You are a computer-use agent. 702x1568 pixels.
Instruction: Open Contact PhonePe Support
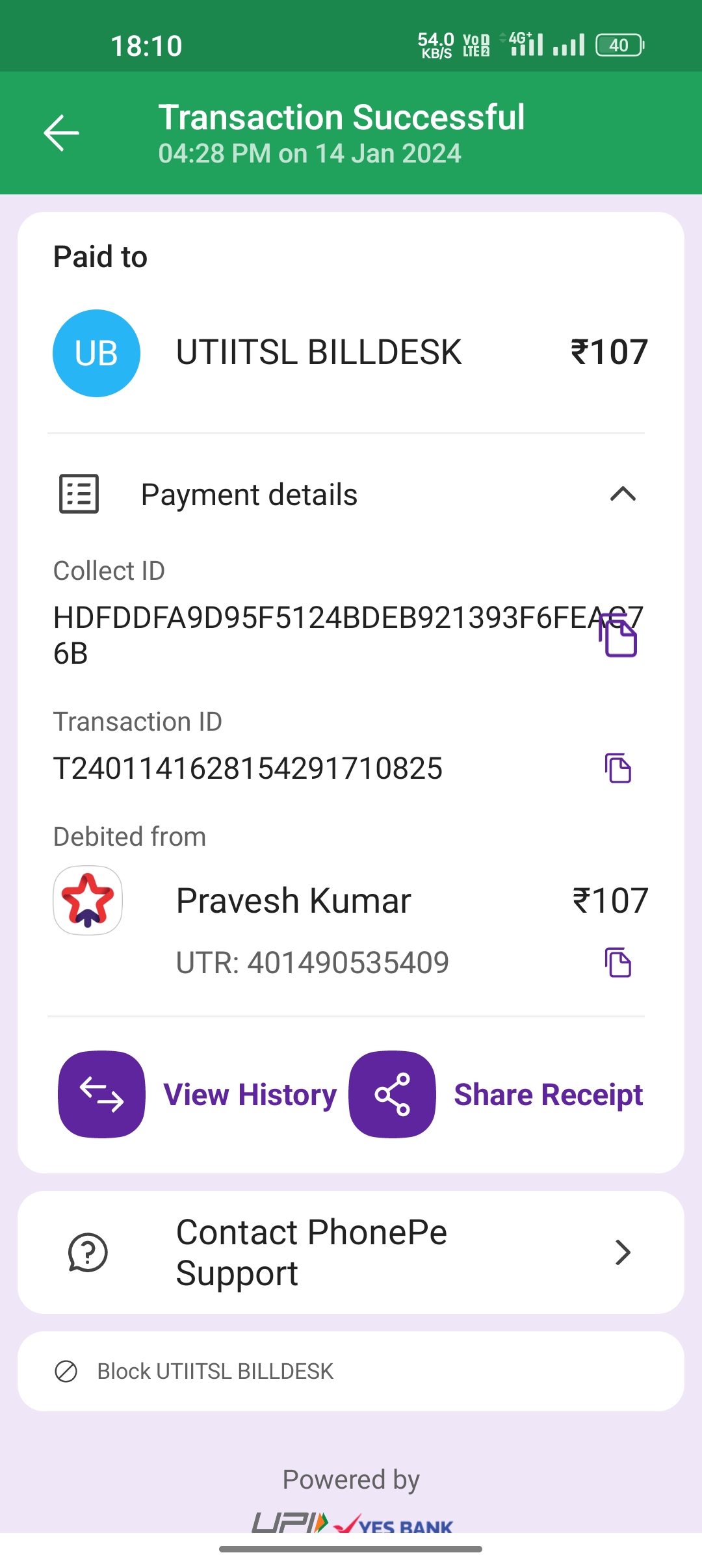point(351,1252)
